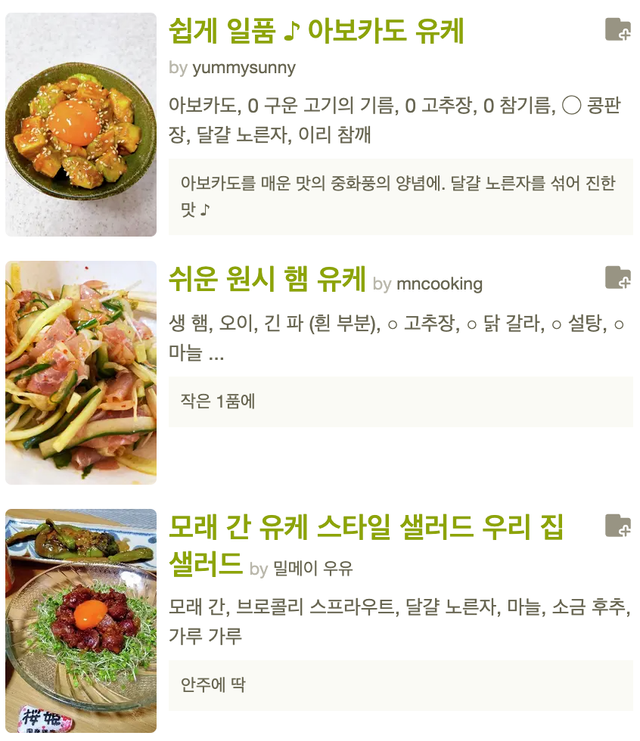Viewport: 640px width, 741px height.
Task: Save the 모래 간 유케 스타일 샐러드 recipe to folder
Action: click(617, 526)
